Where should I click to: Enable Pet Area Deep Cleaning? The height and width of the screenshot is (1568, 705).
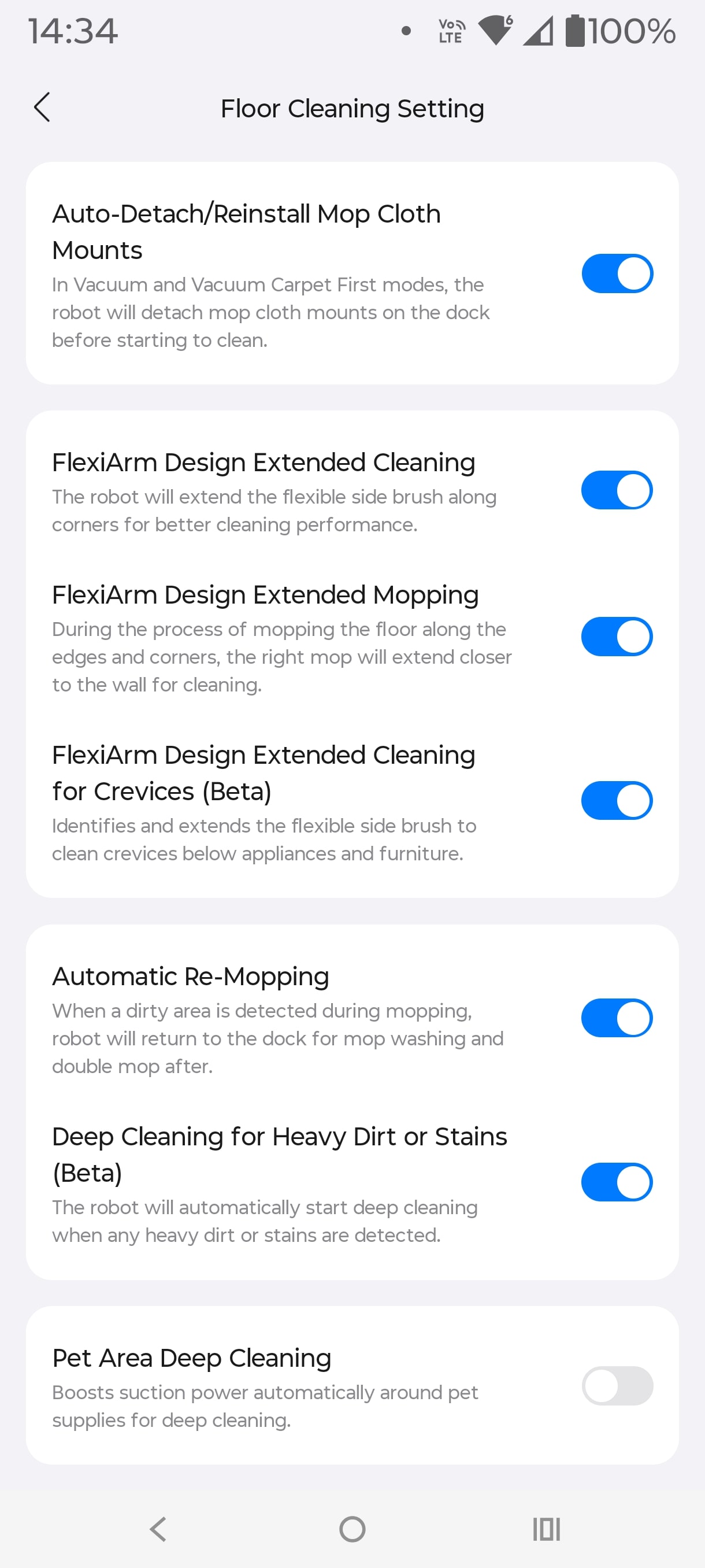click(617, 1386)
